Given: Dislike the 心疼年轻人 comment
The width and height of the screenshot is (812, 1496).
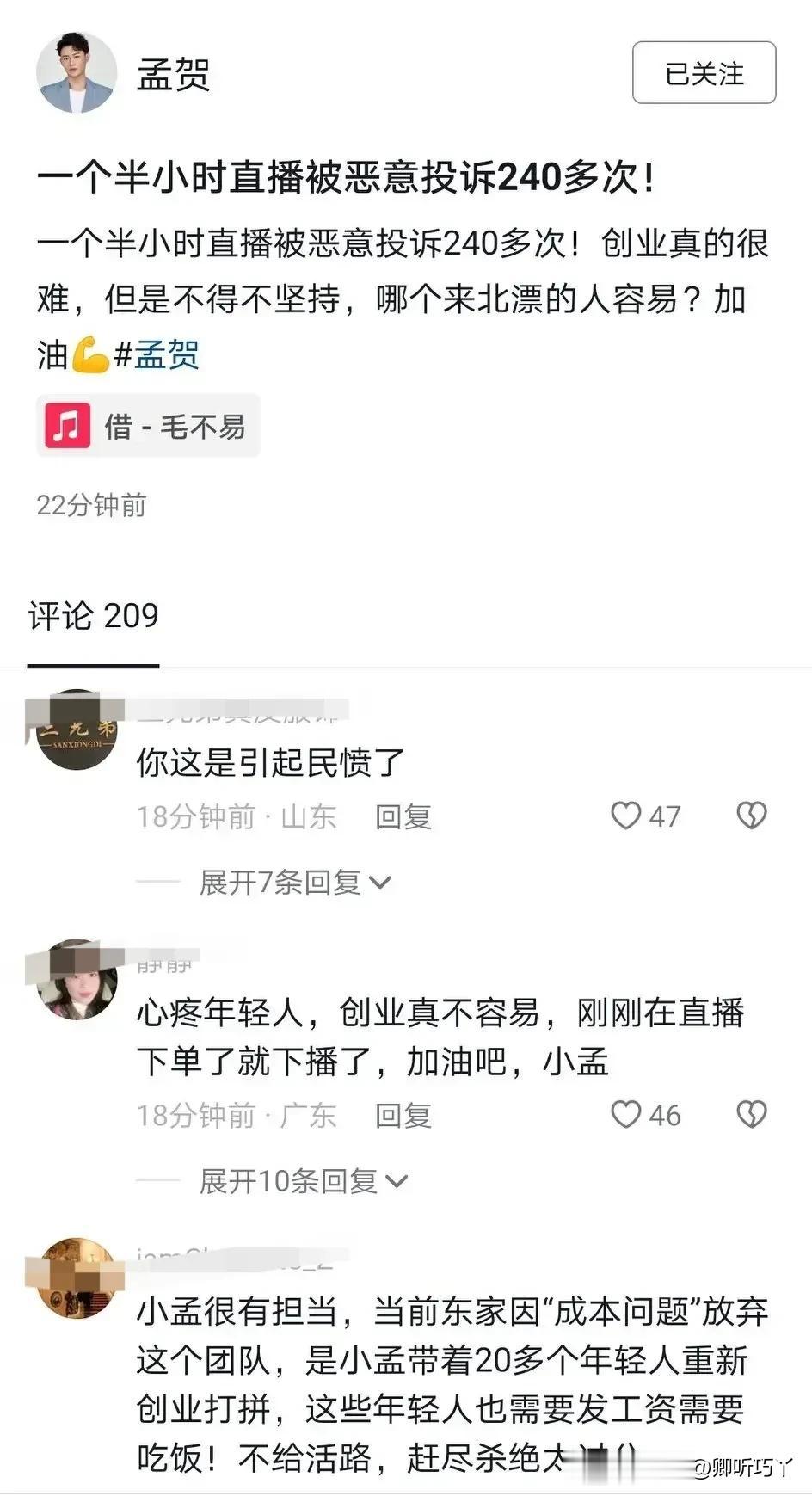Looking at the screenshot, I should (751, 1115).
